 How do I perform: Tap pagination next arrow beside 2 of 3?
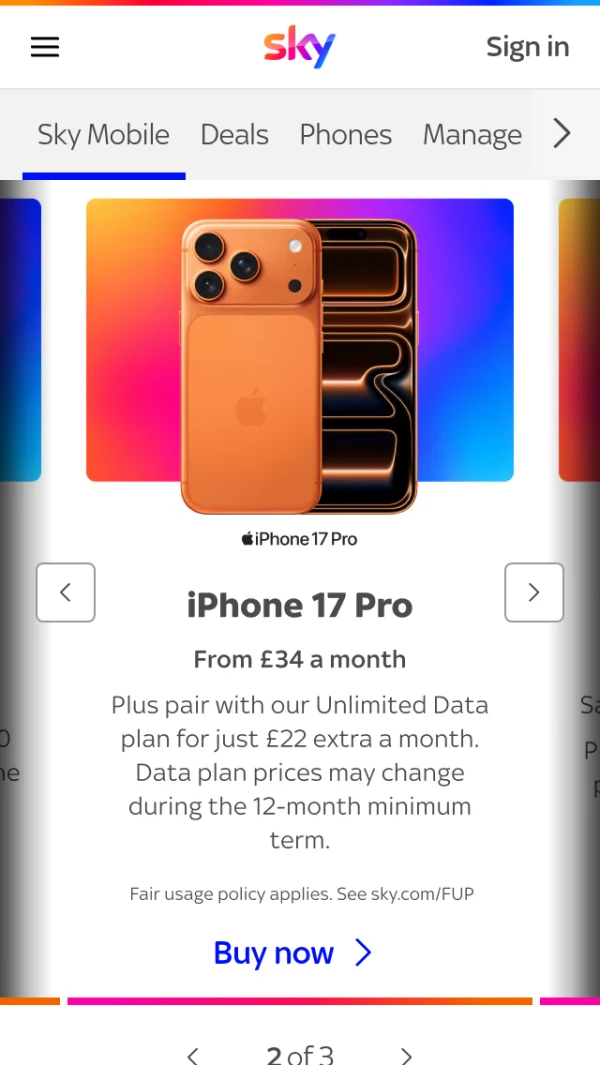(406, 1054)
